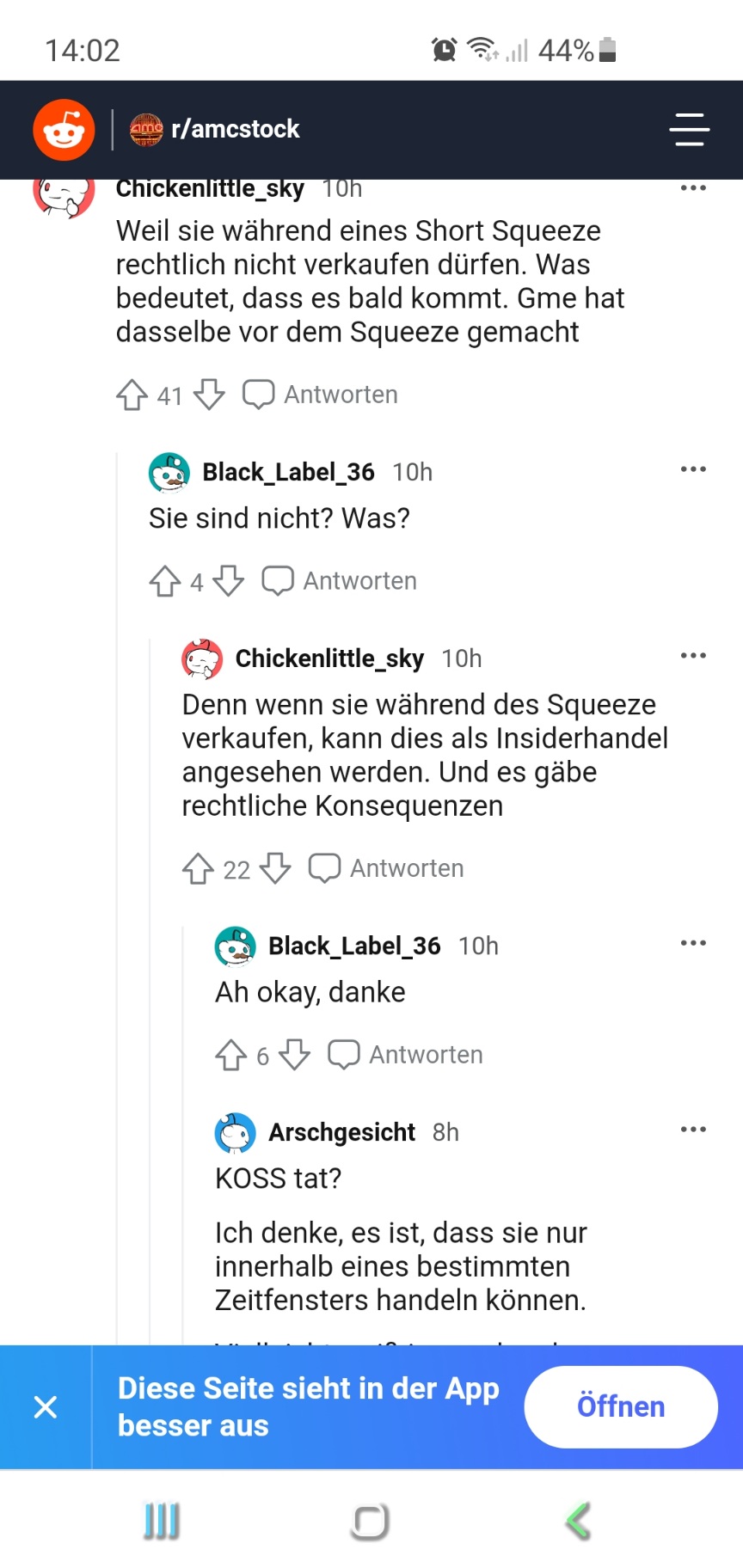Open Black_Label_36's profile from 'Sie sind nicht?' comment
Image resolution: width=743 pixels, height=1568 pixels.
pyautogui.click(x=287, y=472)
